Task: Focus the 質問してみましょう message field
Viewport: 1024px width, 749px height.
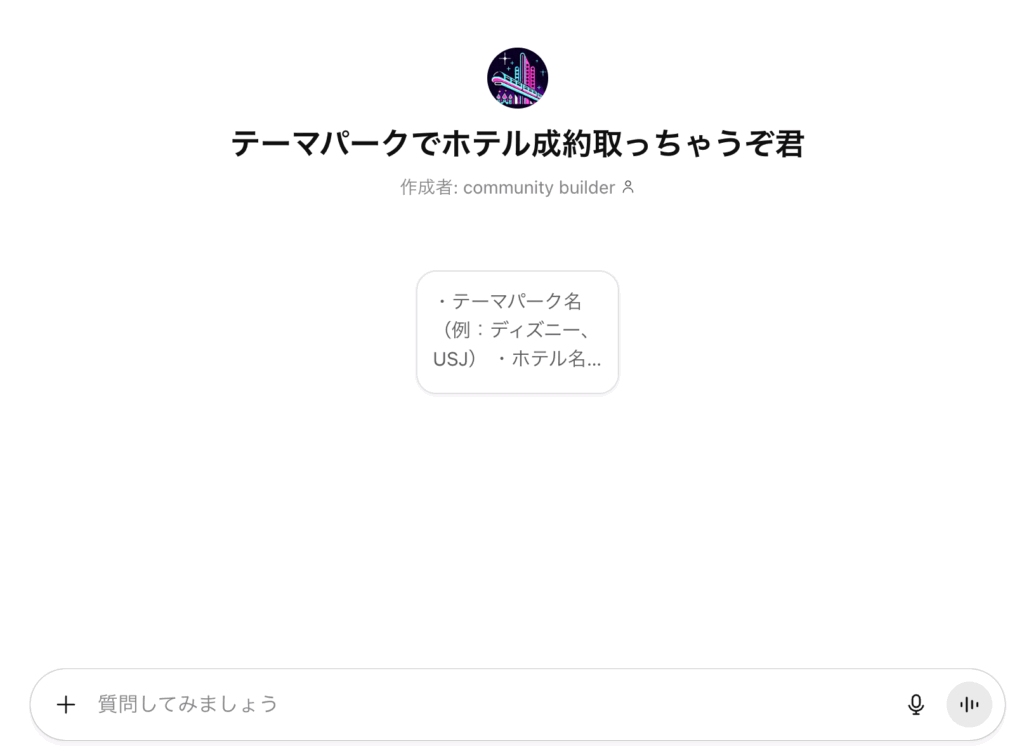Action: pyautogui.click(x=480, y=704)
